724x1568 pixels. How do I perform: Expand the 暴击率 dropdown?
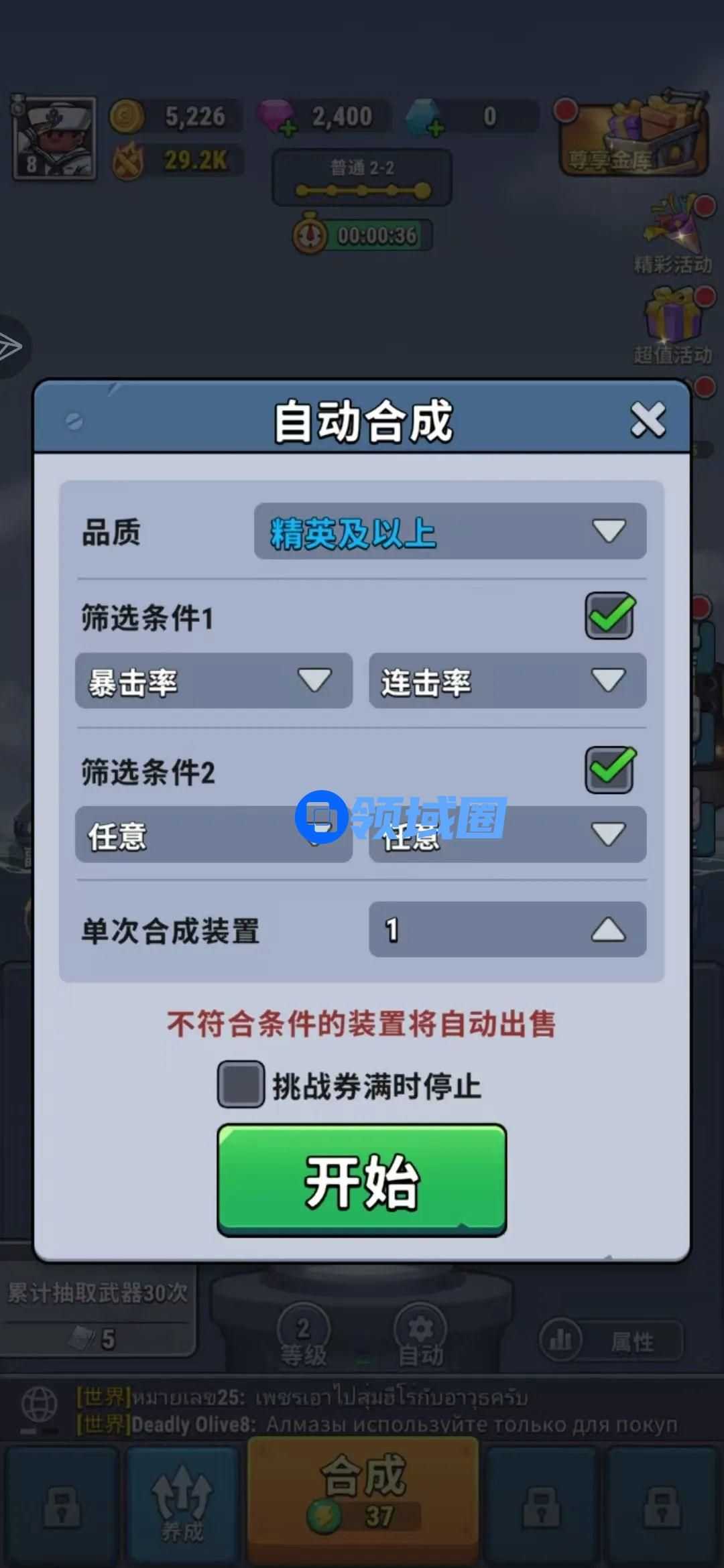[214, 681]
